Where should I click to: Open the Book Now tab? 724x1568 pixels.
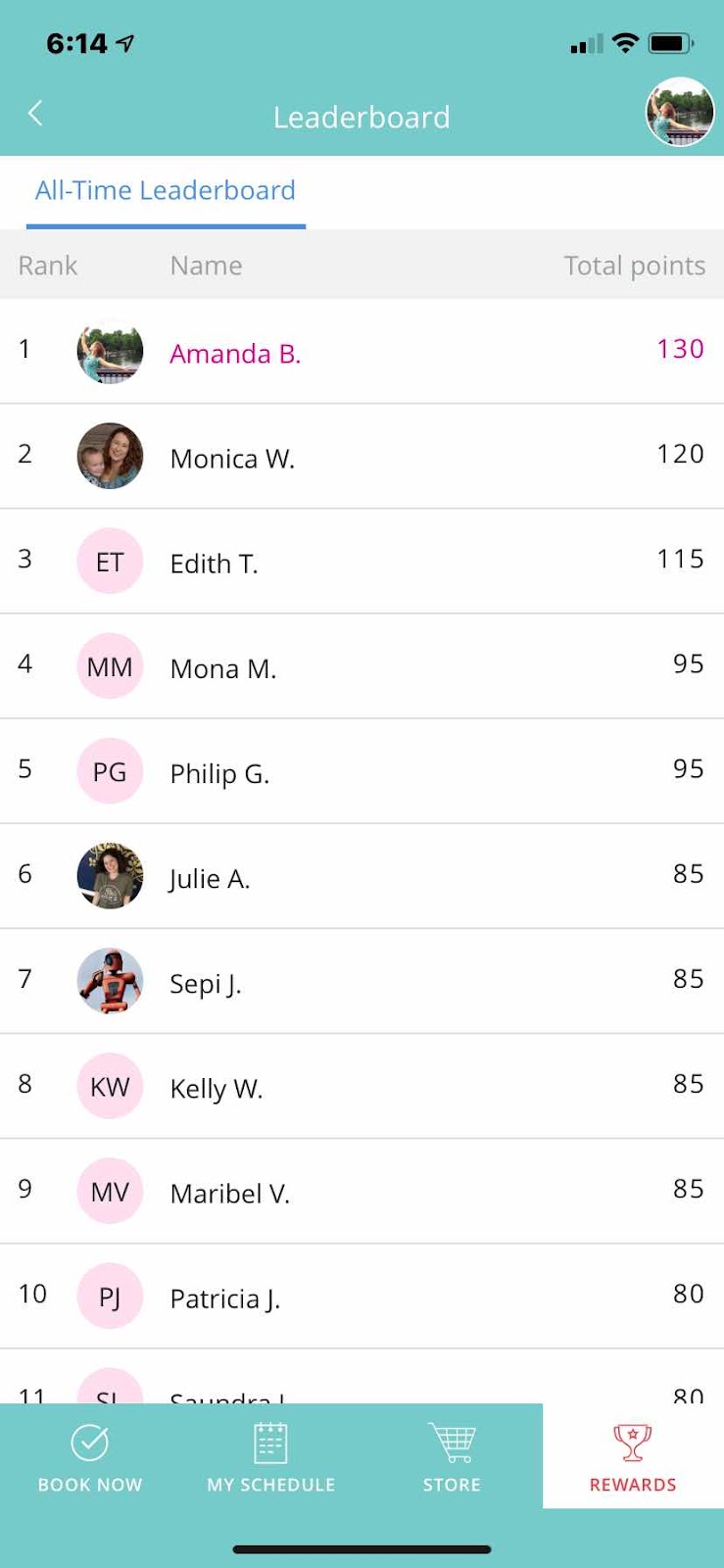90,1457
